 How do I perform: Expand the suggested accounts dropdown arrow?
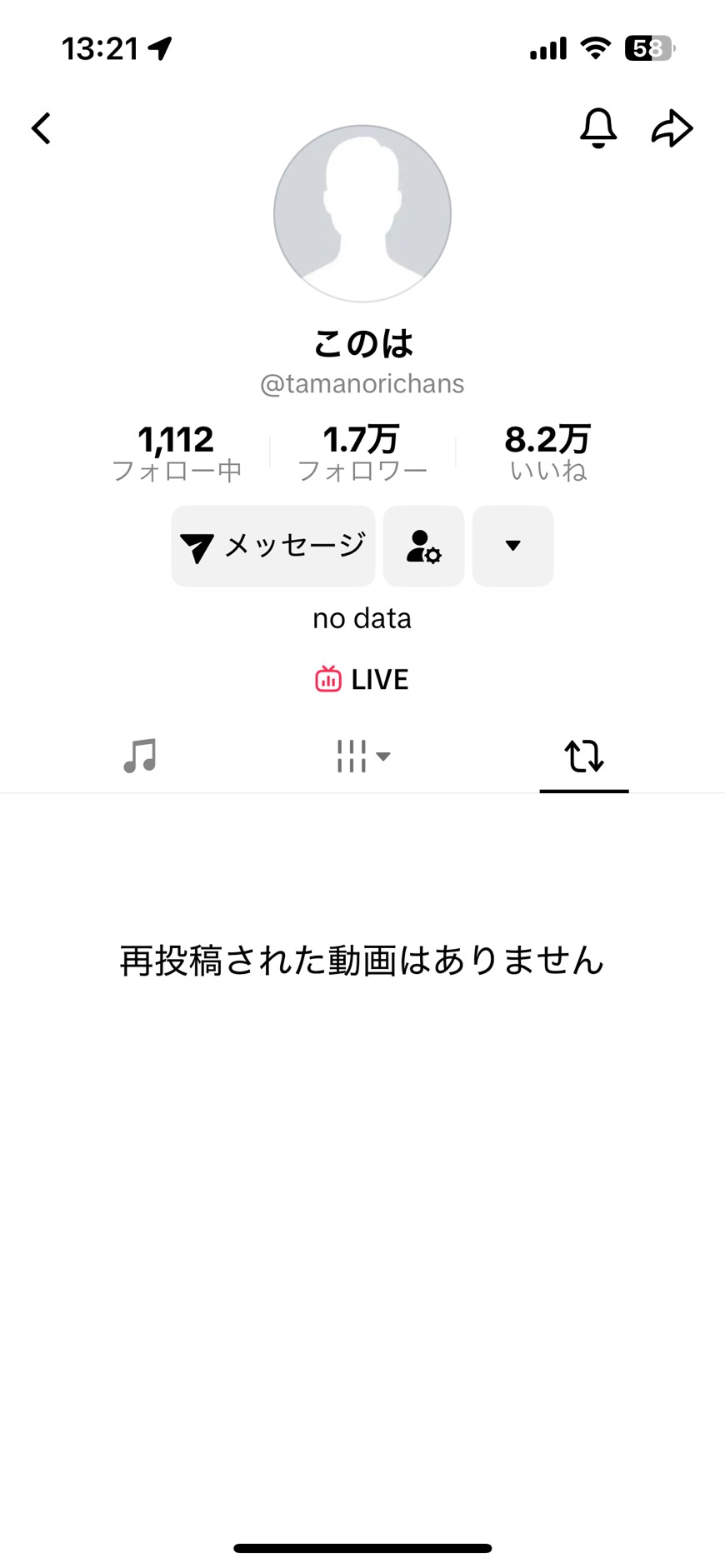tap(512, 547)
